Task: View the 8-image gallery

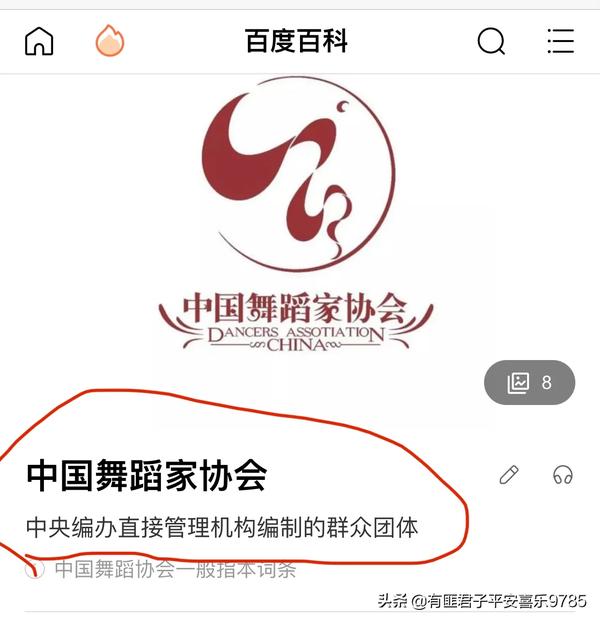Action: [x=530, y=382]
